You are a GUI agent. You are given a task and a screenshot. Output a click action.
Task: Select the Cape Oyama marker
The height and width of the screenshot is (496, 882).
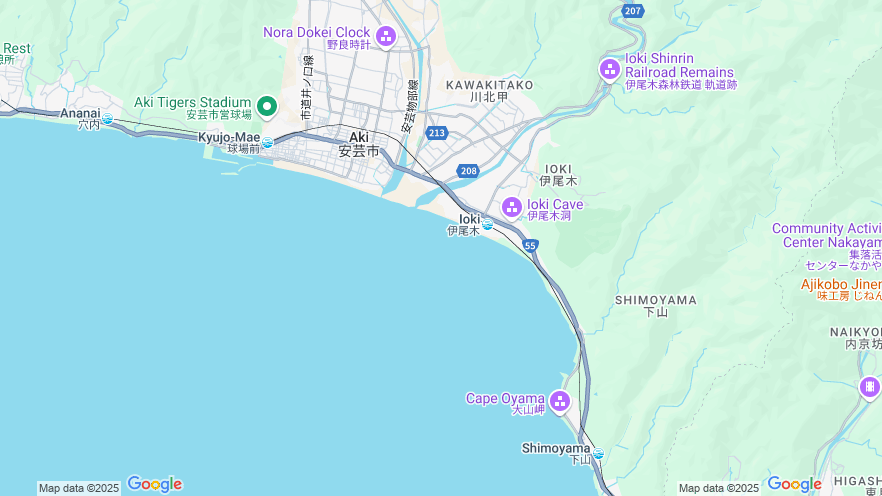coord(559,402)
